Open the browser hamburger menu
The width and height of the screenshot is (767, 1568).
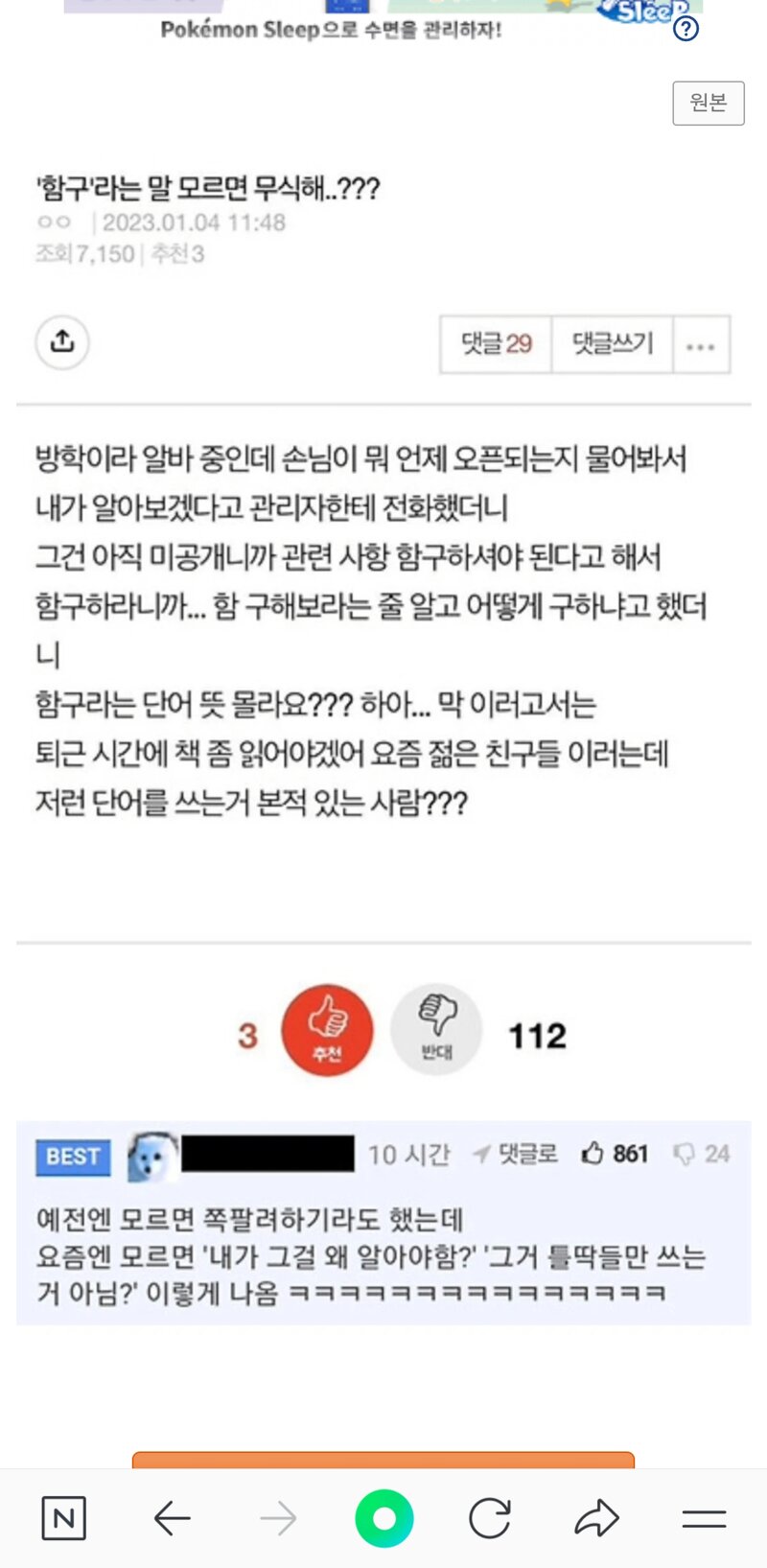pos(704,1518)
